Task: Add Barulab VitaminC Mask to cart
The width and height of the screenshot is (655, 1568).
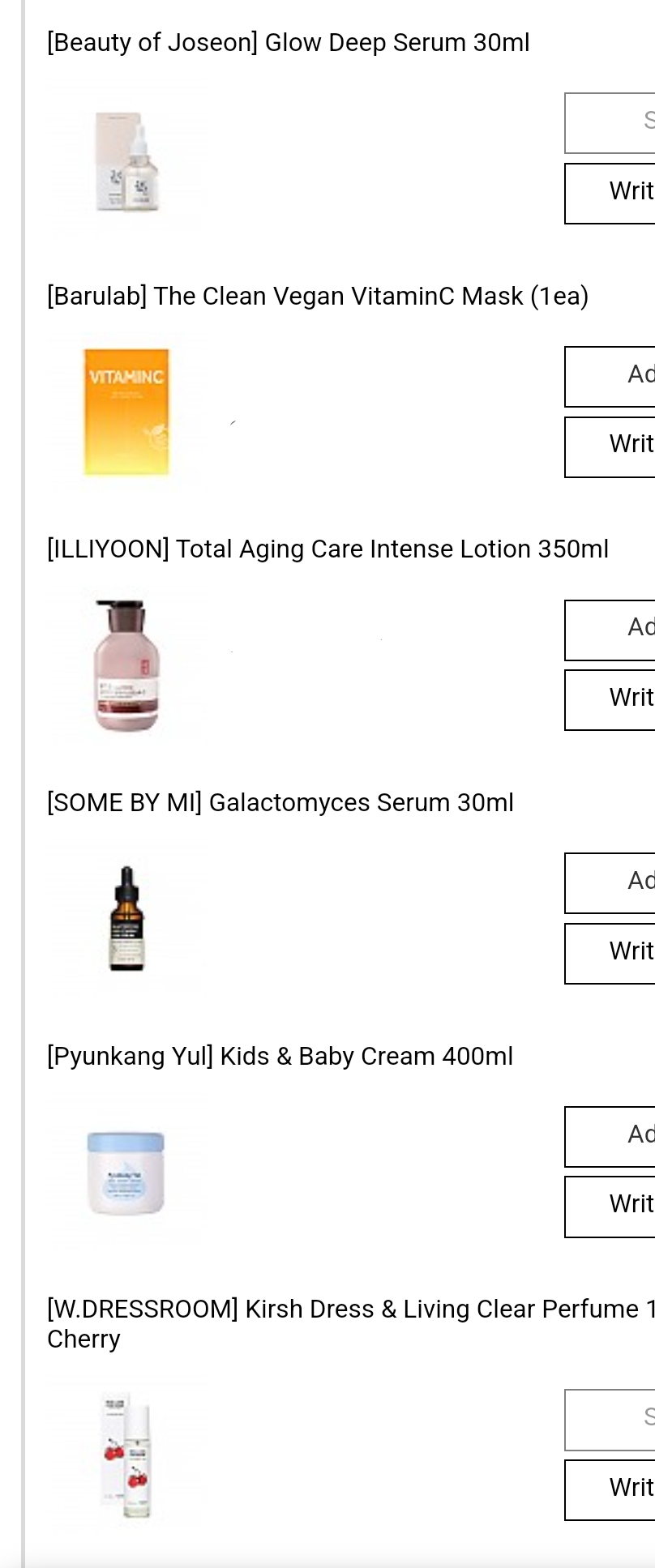Action: 610,377
